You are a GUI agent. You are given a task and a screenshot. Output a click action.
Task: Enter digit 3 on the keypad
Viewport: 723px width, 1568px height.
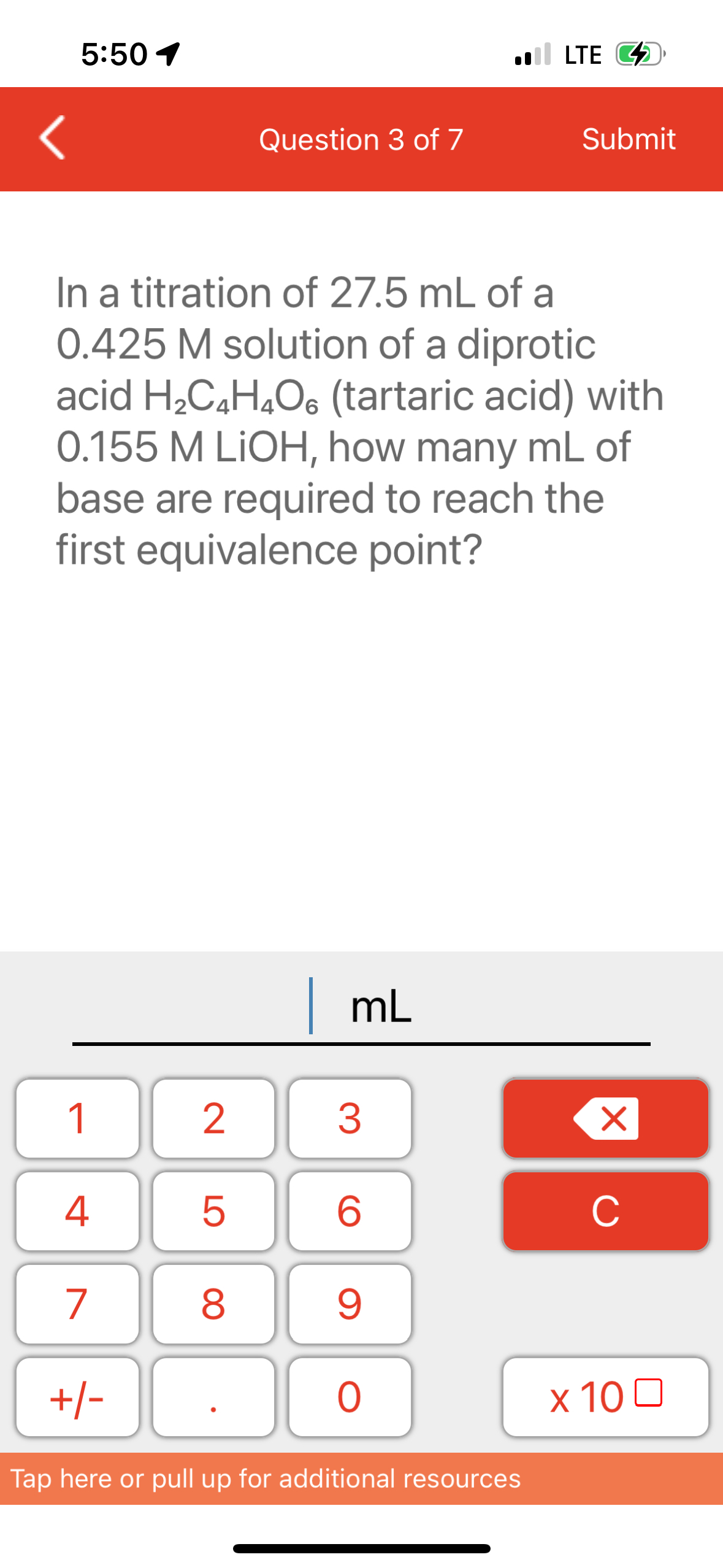[350, 1118]
